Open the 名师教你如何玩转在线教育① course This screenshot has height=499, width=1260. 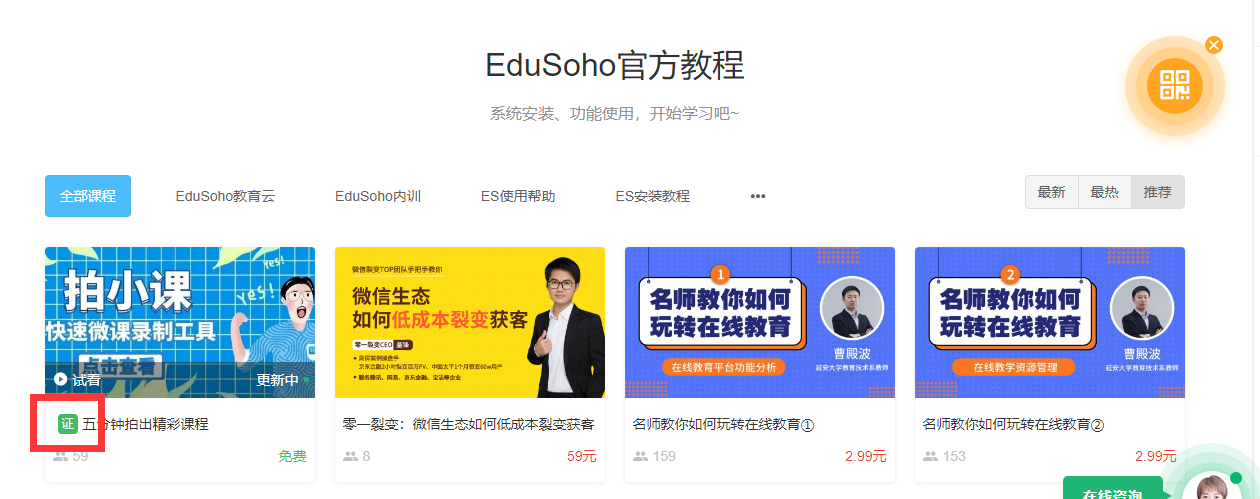pyautogui.click(x=760, y=322)
